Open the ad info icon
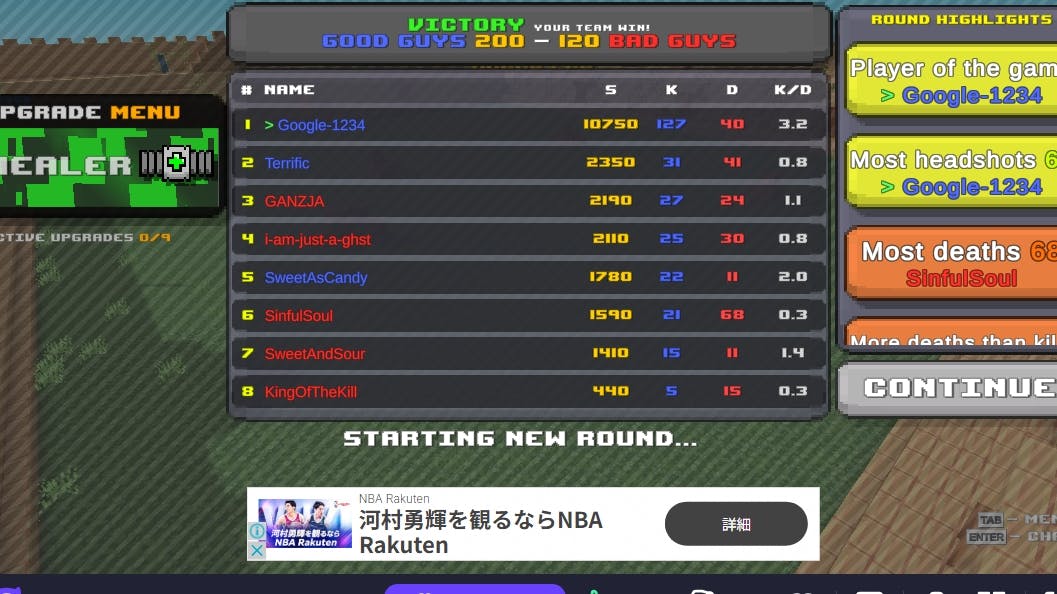 pos(257,532)
